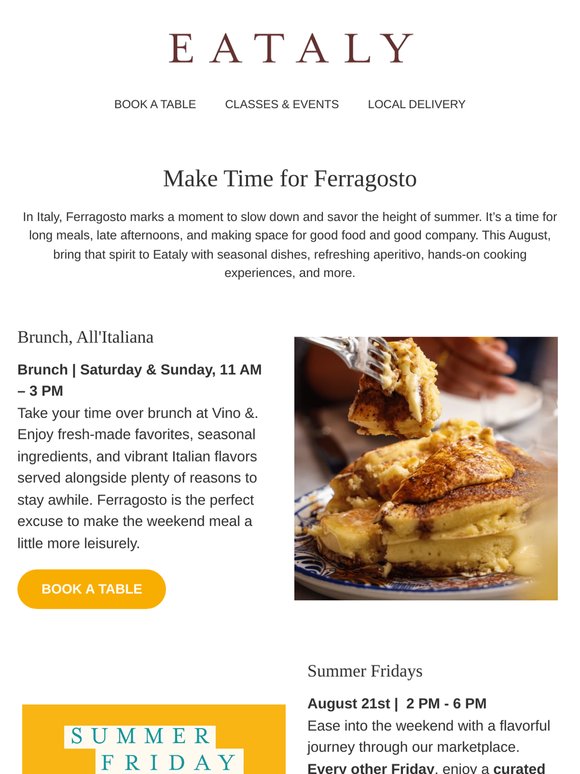Open the BOOK A TABLE header link
The image size is (580, 774).
(155, 104)
